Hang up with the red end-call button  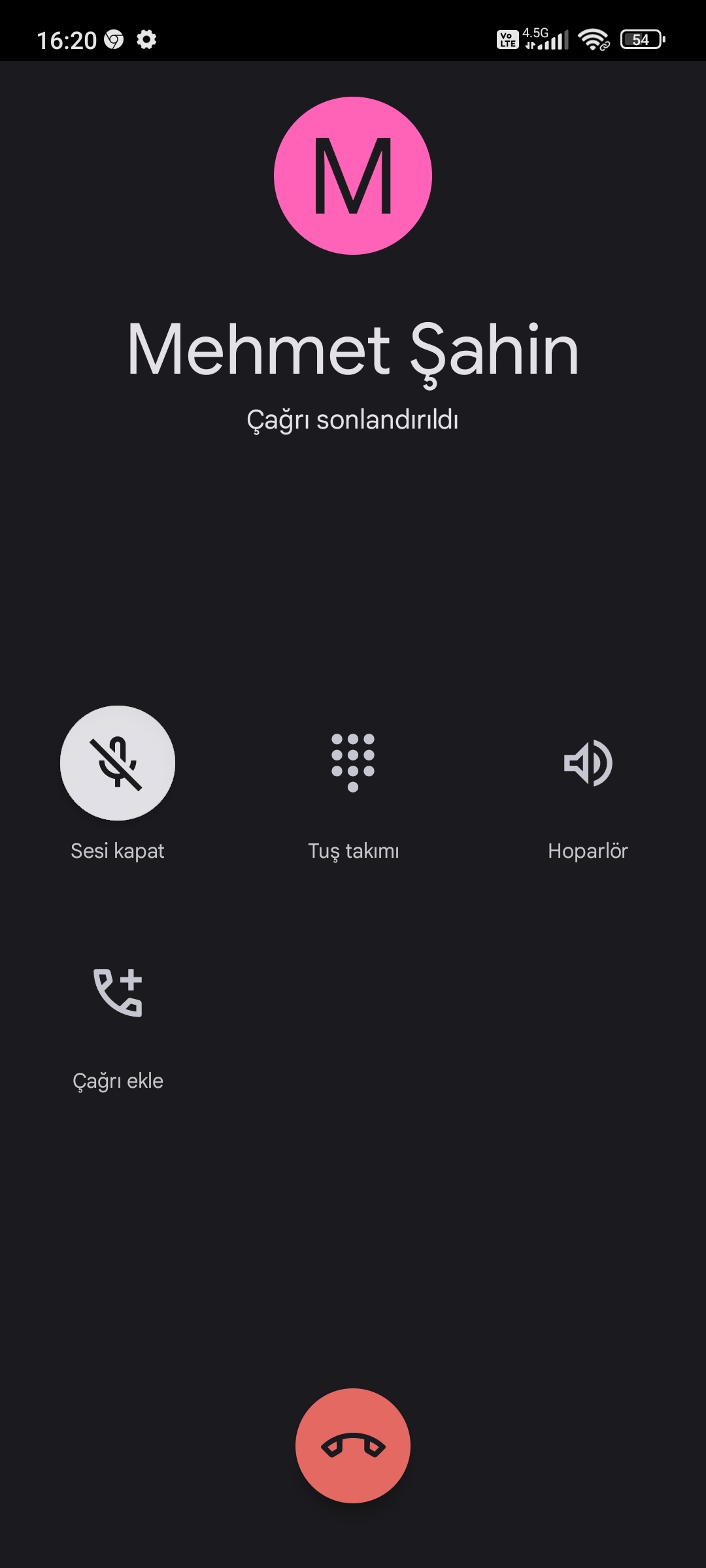353,1445
